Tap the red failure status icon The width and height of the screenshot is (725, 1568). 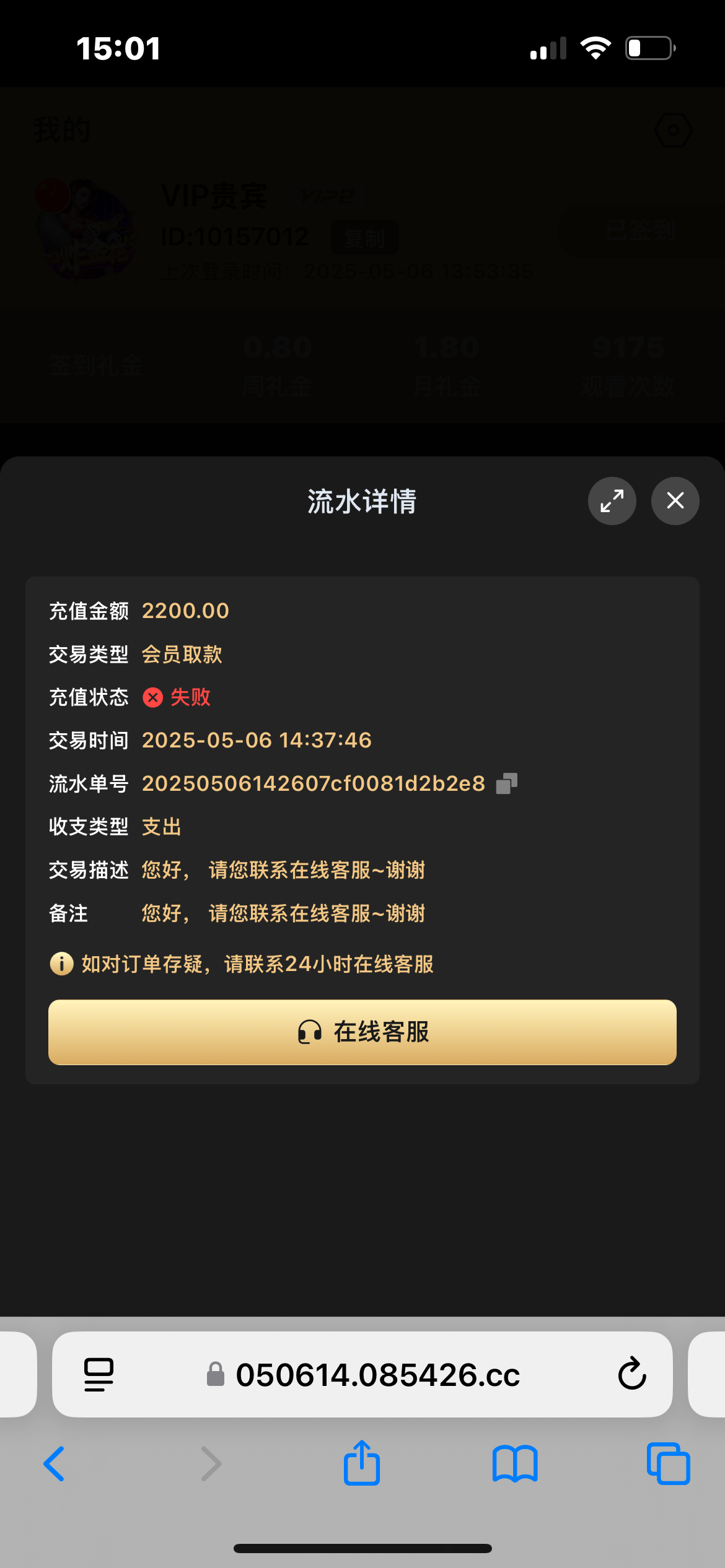(x=152, y=697)
